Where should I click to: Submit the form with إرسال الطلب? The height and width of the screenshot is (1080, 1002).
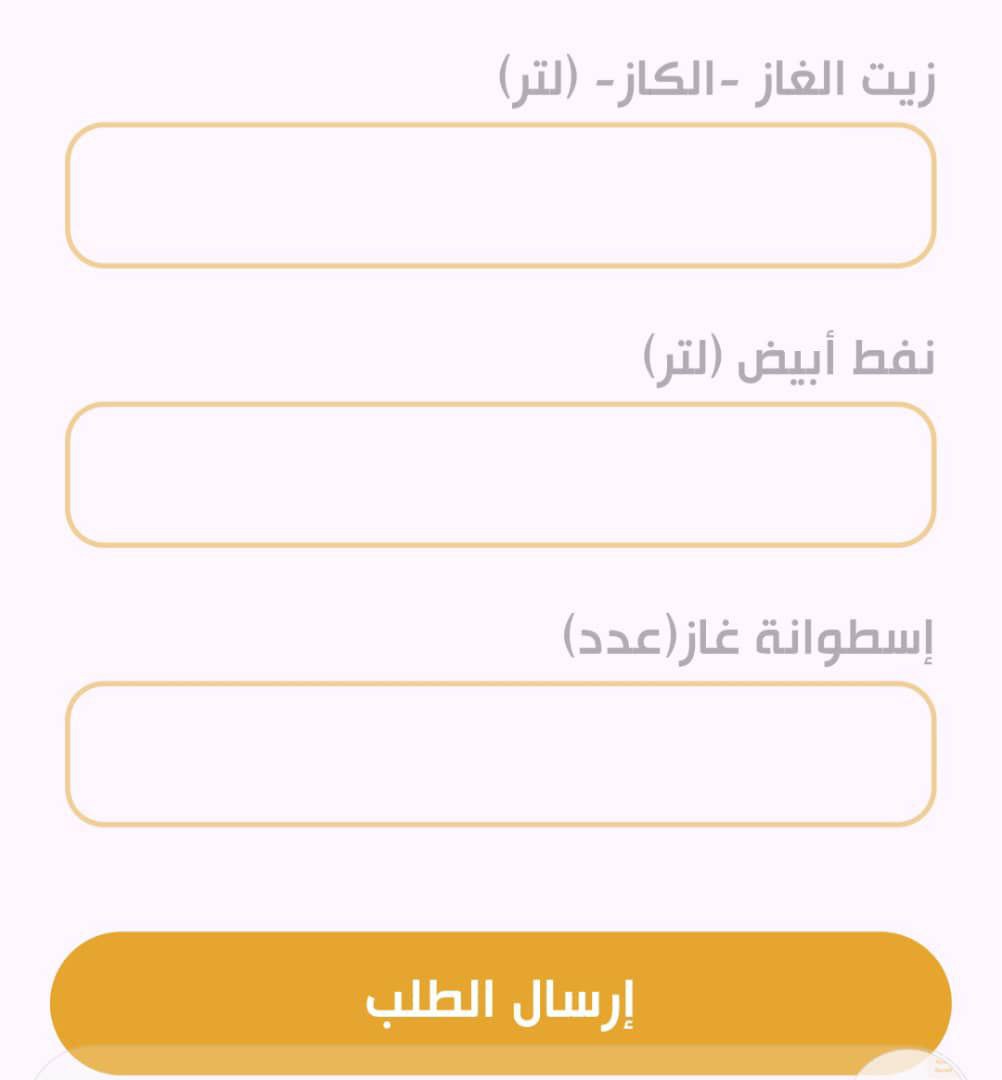click(x=500, y=1002)
